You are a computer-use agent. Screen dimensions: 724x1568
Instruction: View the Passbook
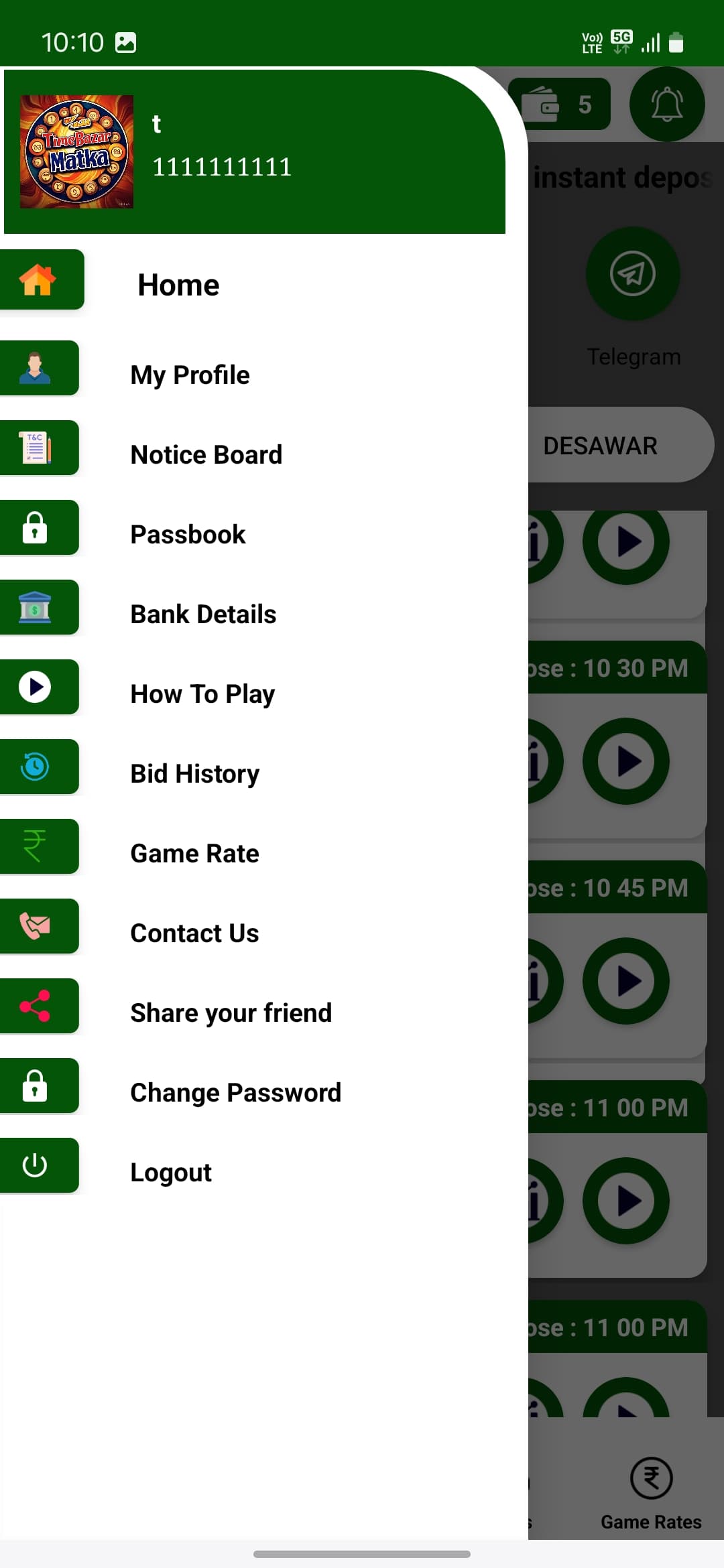[x=188, y=535]
